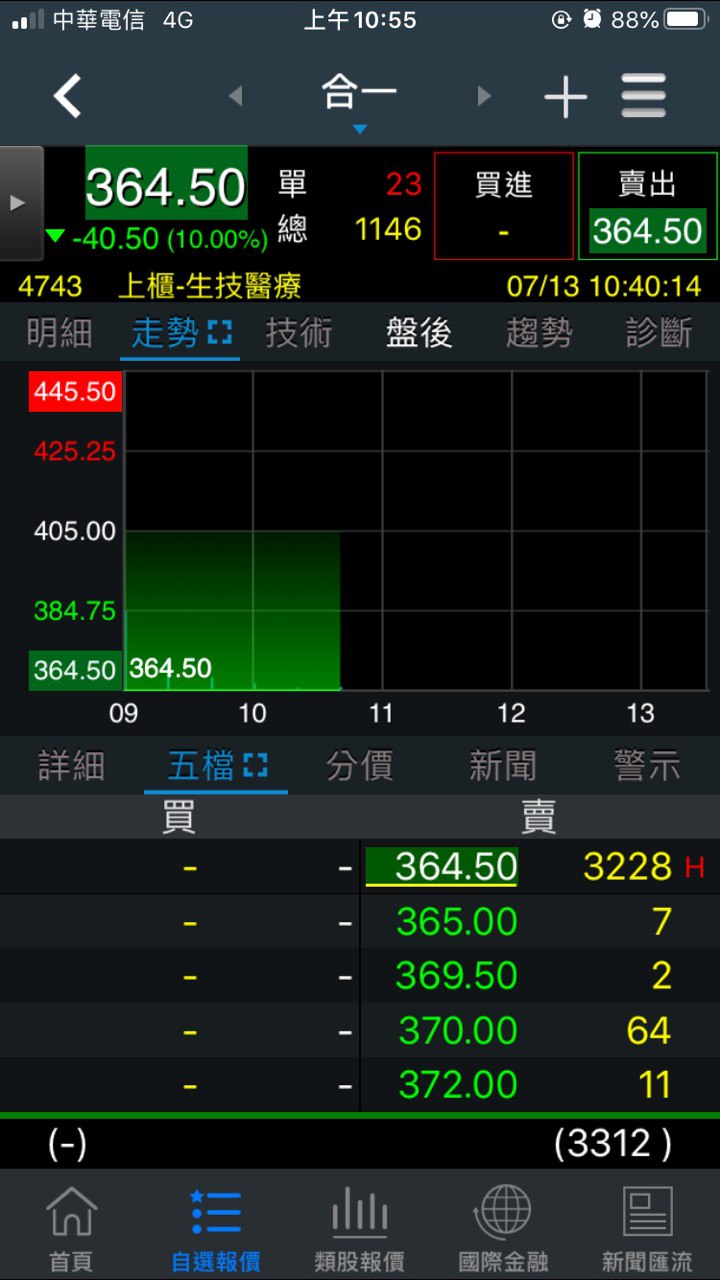Switch to the 分價 tab
Viewport: 720px width, 1280px height.
tap(359, 766)
